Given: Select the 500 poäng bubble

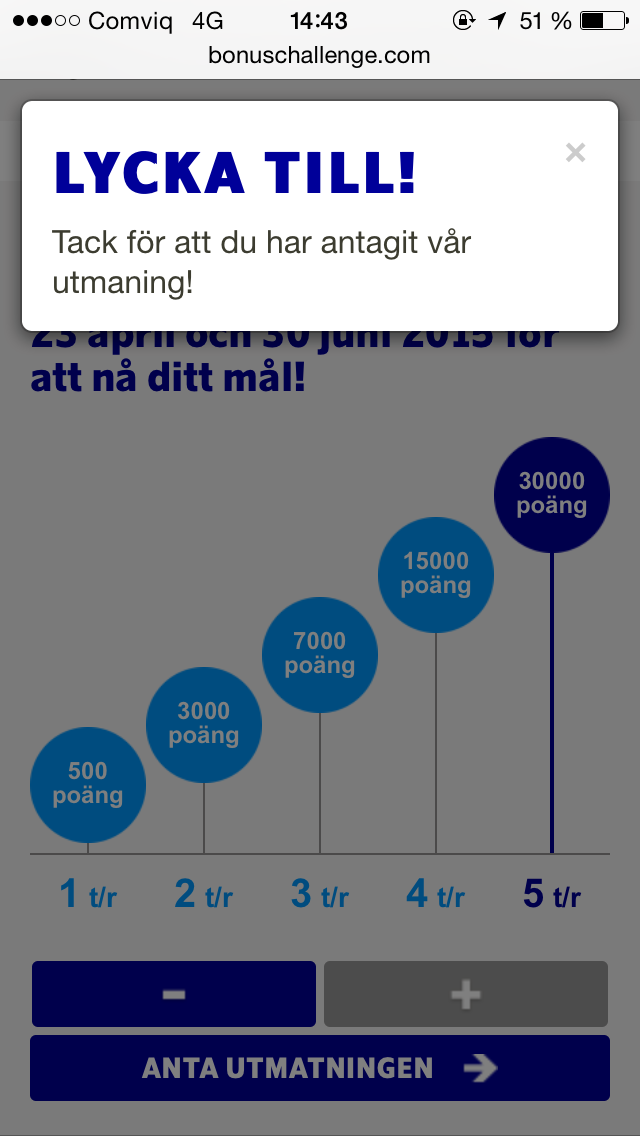Looking at the screenshot, I should (x=88, y=784).
